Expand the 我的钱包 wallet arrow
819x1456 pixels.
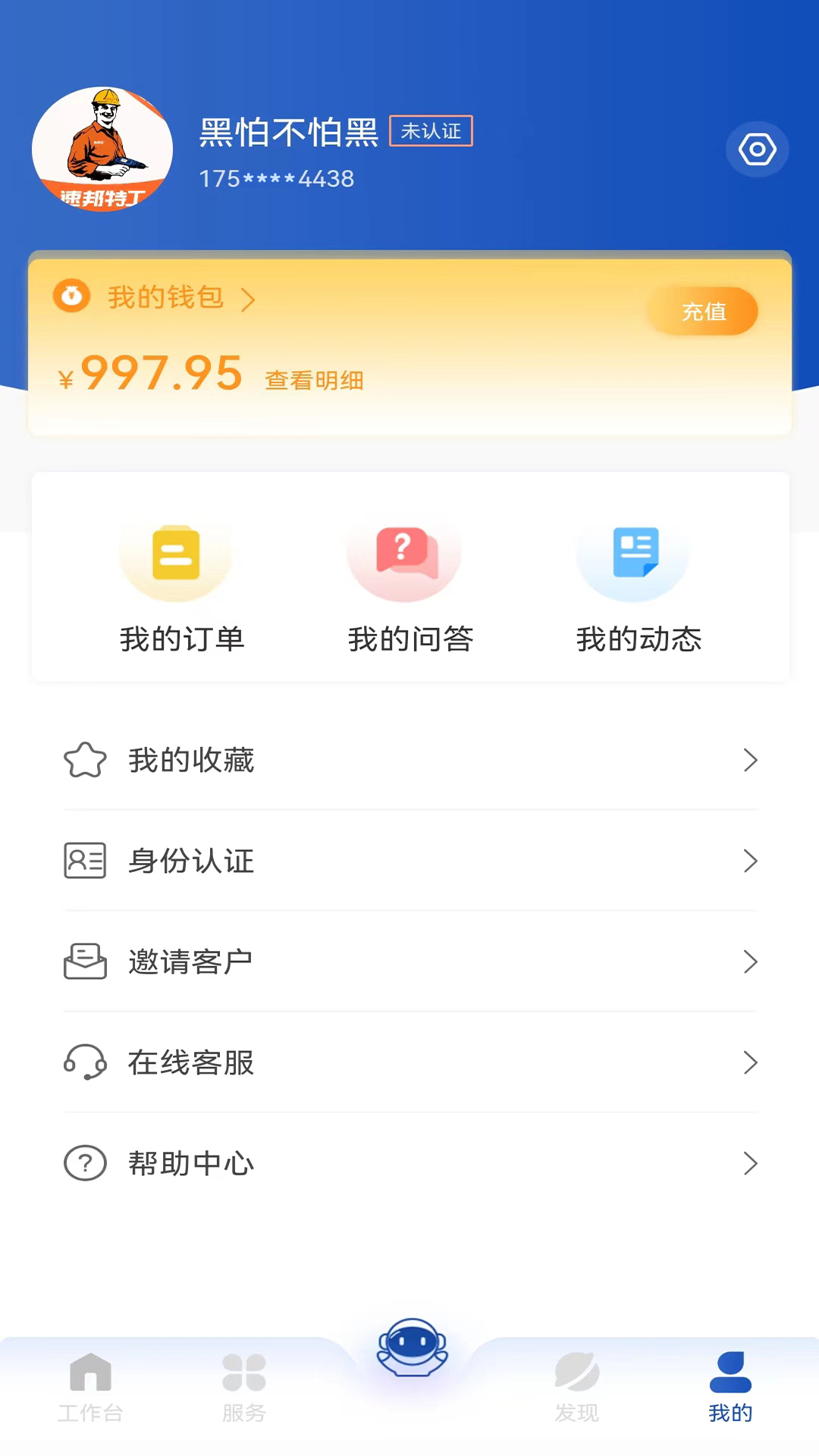[249, 299]
